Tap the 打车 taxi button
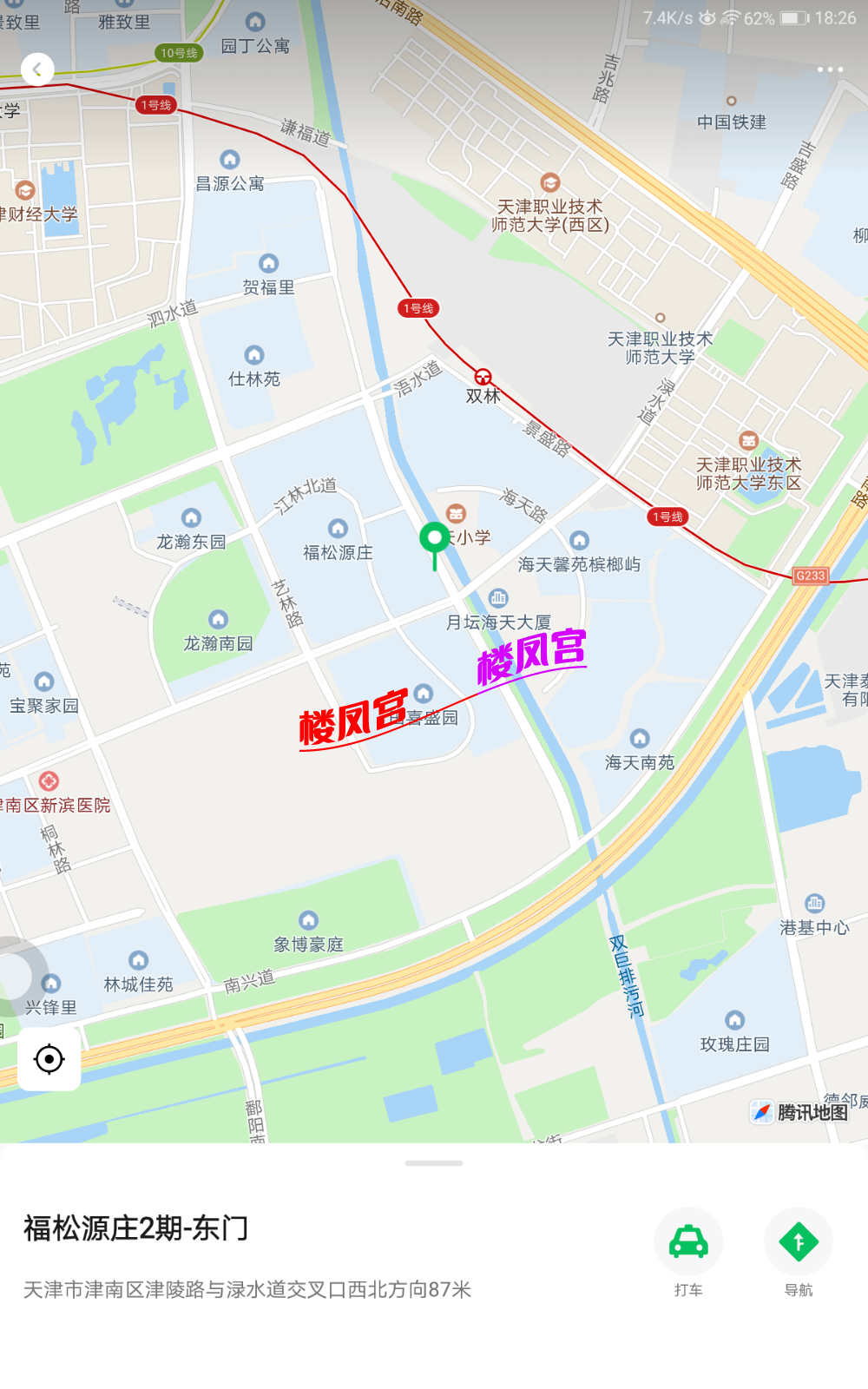The height and width of the screenshot is (1389, 868). tap(688, 1243)
